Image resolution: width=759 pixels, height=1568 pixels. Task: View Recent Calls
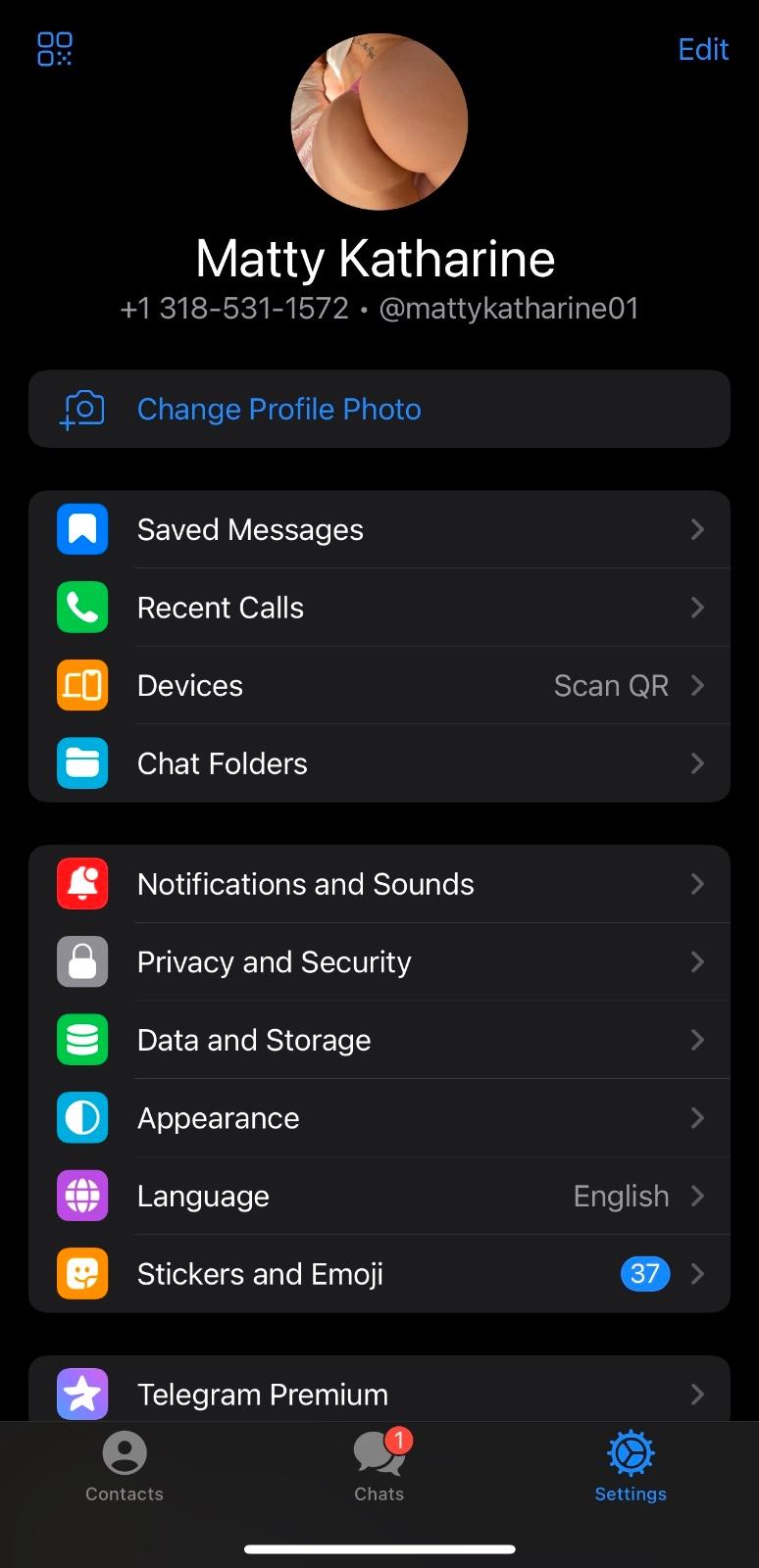[x=379, y=608]
